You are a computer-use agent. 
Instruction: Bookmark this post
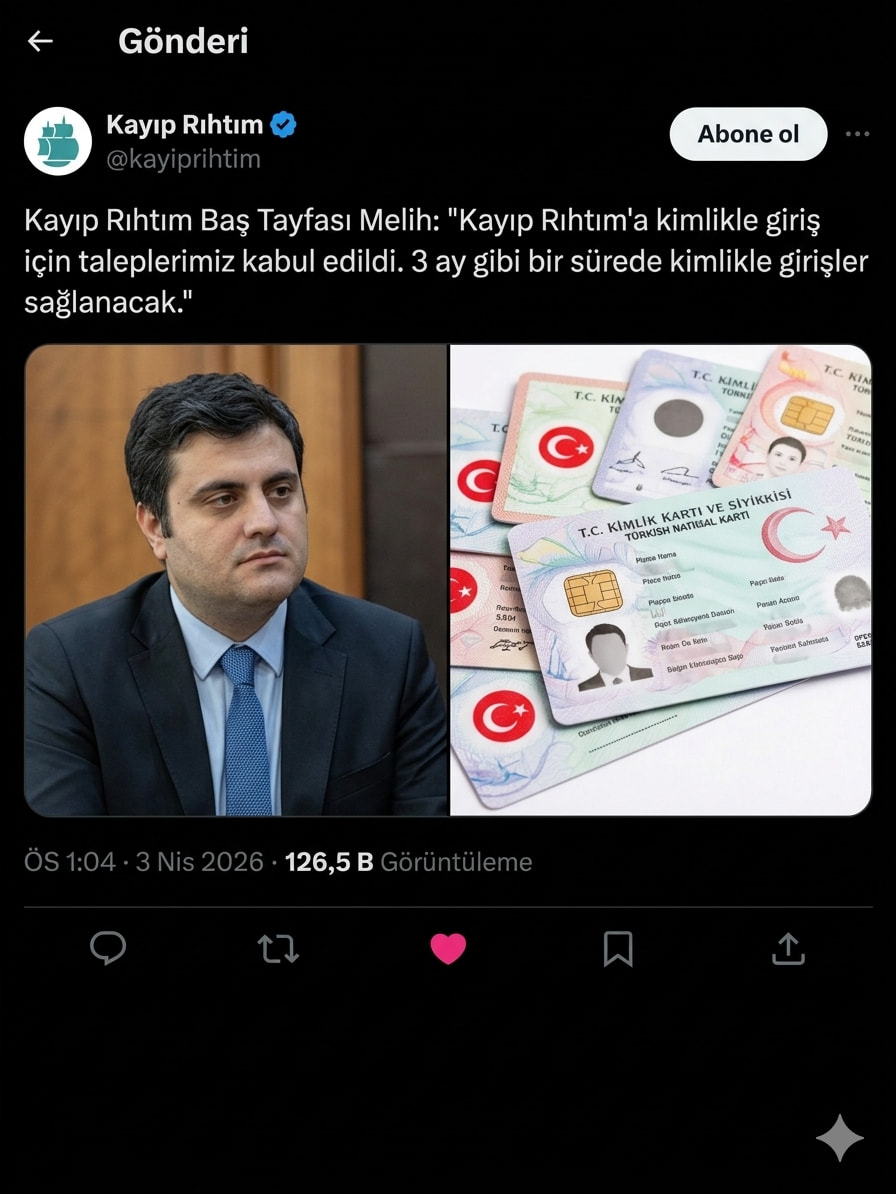click(x=618, y=948)
